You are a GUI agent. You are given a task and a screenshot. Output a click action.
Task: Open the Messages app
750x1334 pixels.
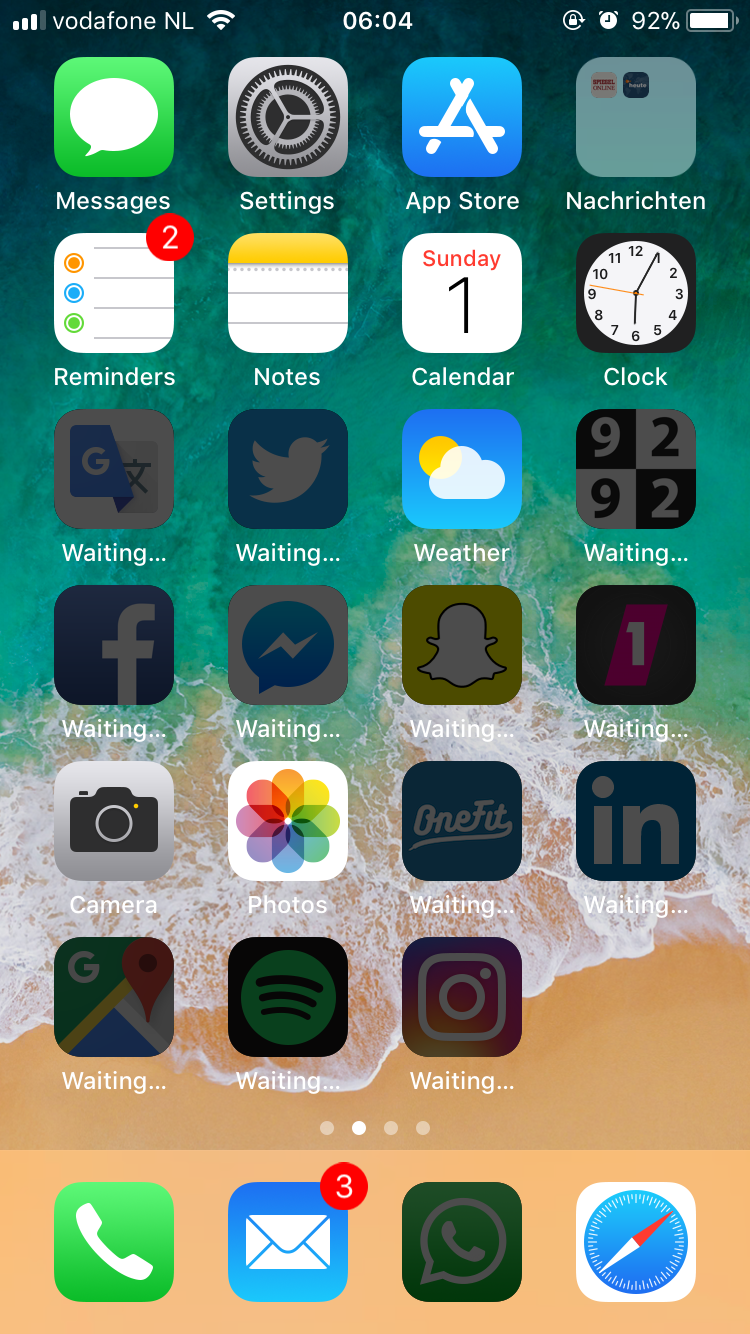coord(114,117)
